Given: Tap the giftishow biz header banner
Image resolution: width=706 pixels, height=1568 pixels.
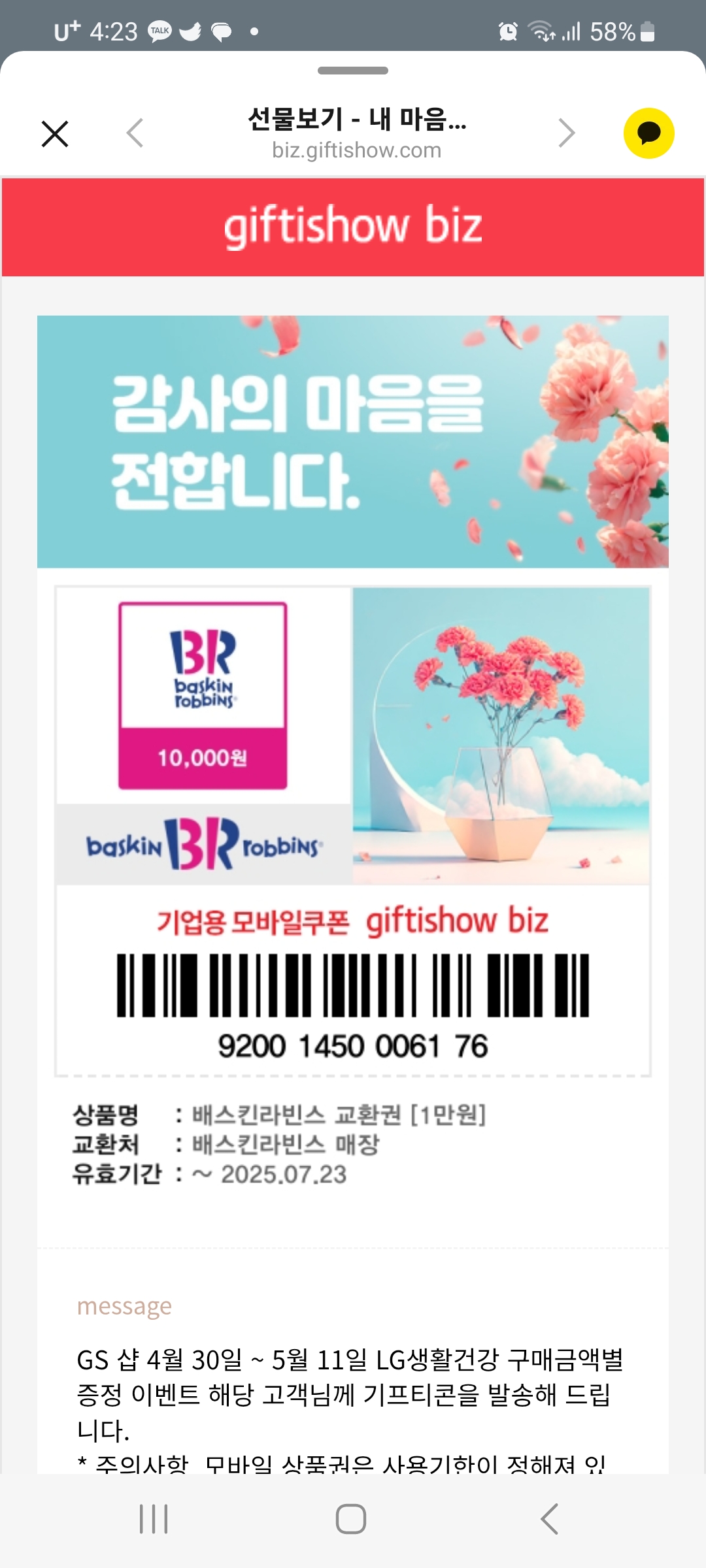Looking at the screenshot, I should pos(353,226).
